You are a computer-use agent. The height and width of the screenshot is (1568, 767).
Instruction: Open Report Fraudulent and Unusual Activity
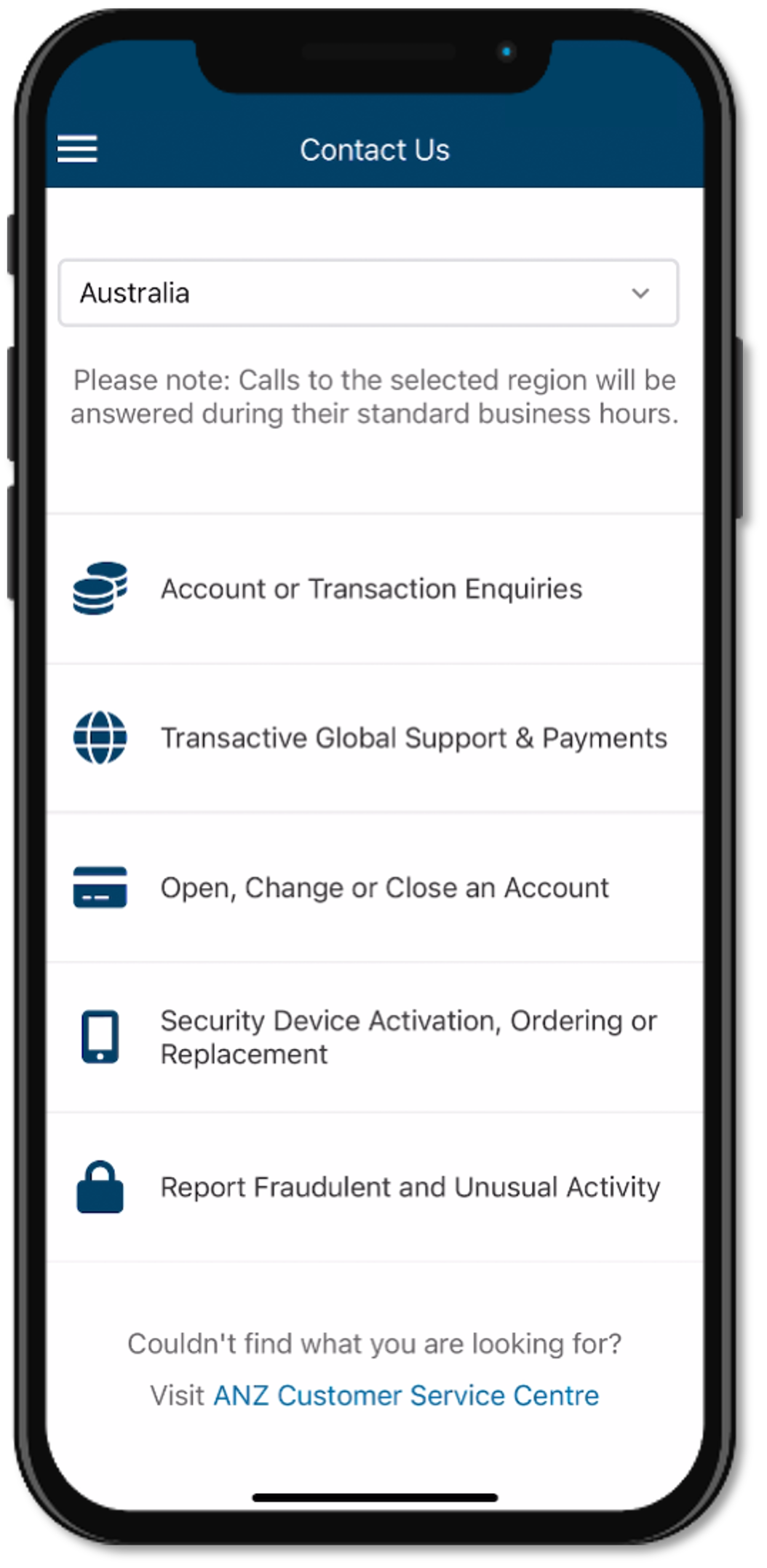[410, 1187]
